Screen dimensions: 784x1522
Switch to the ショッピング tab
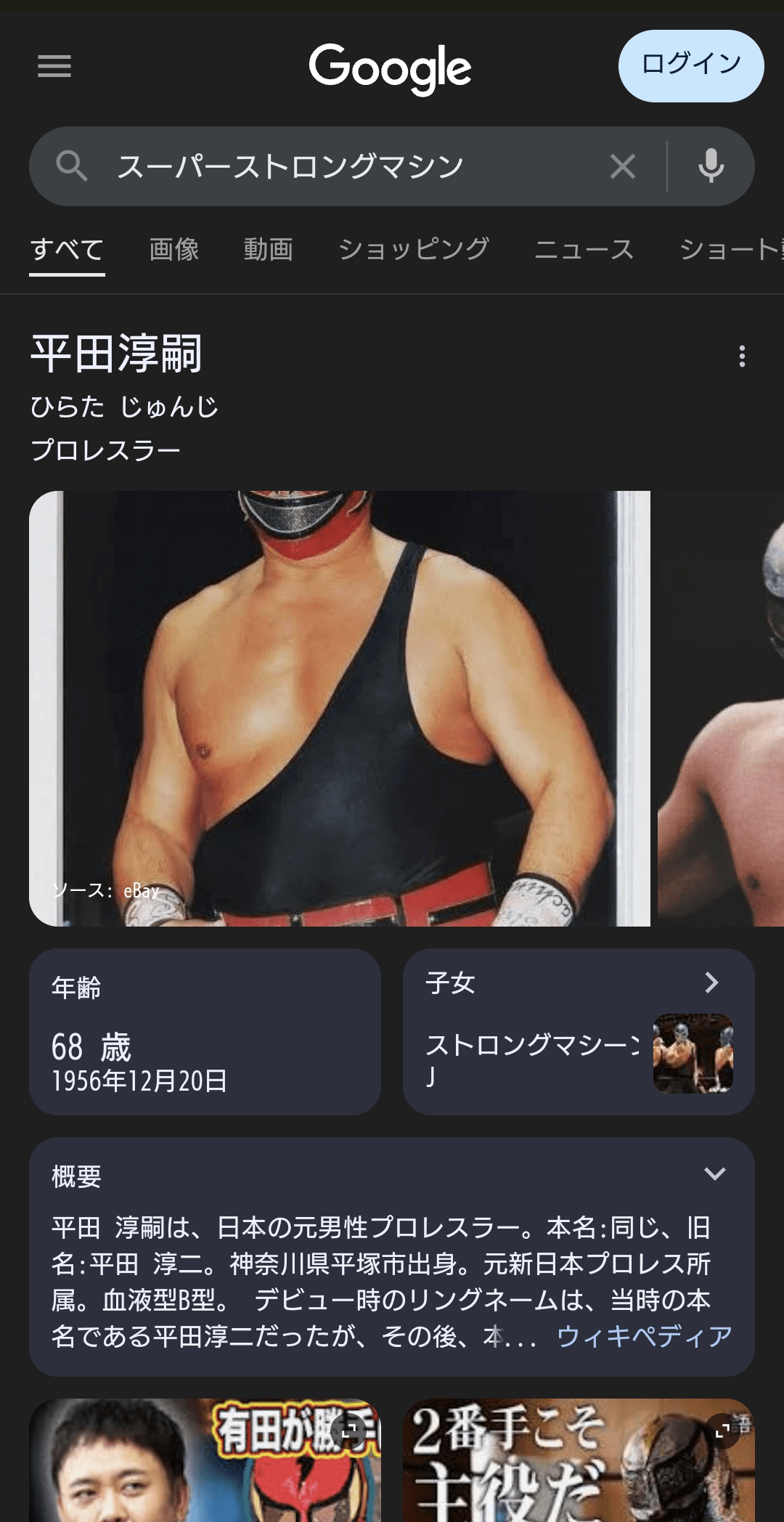tap(414, 249)
